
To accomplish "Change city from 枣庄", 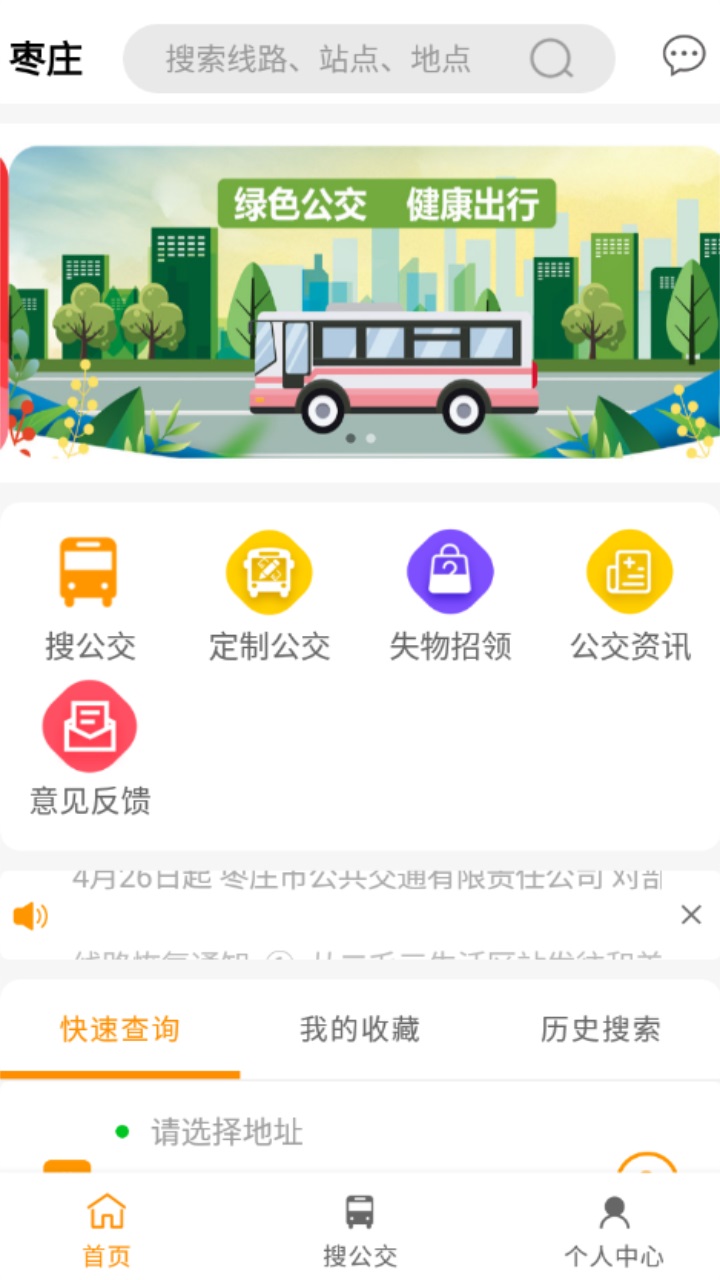I will click(x=47, y=59).
